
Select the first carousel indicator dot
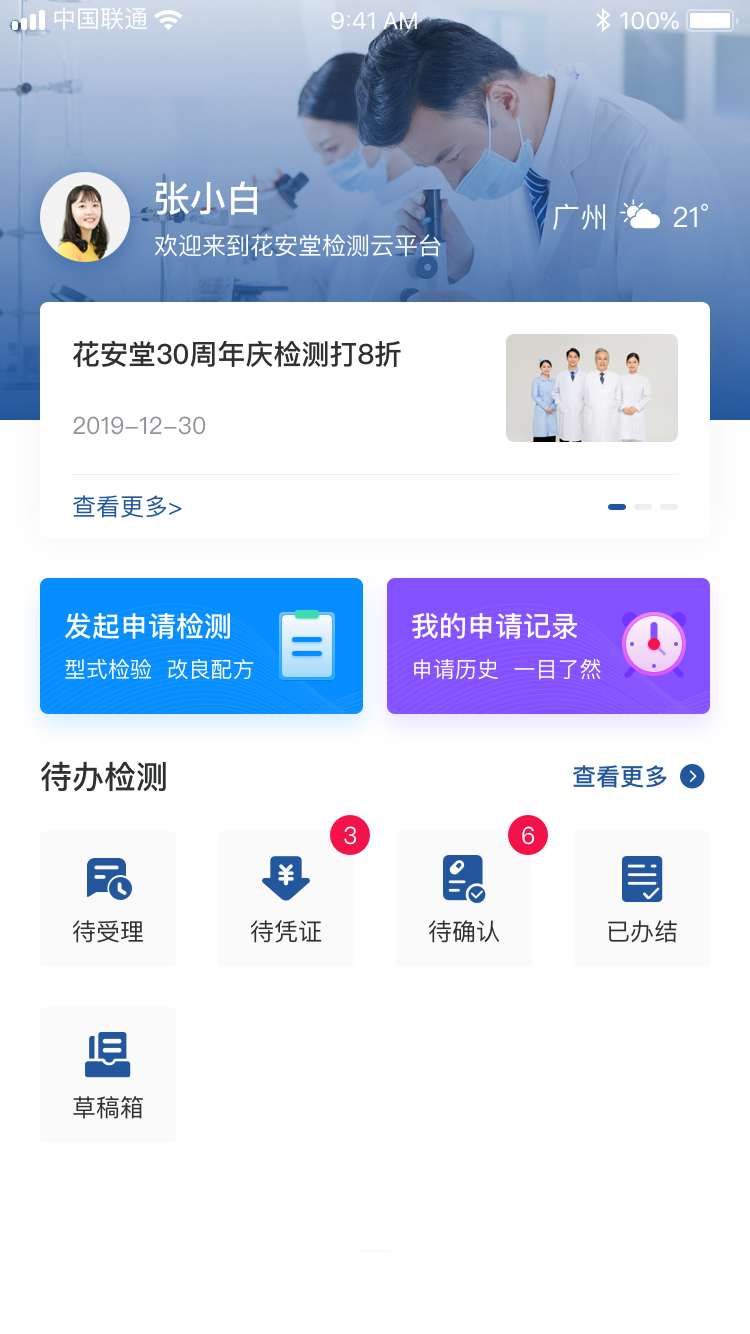click(616, 507)
